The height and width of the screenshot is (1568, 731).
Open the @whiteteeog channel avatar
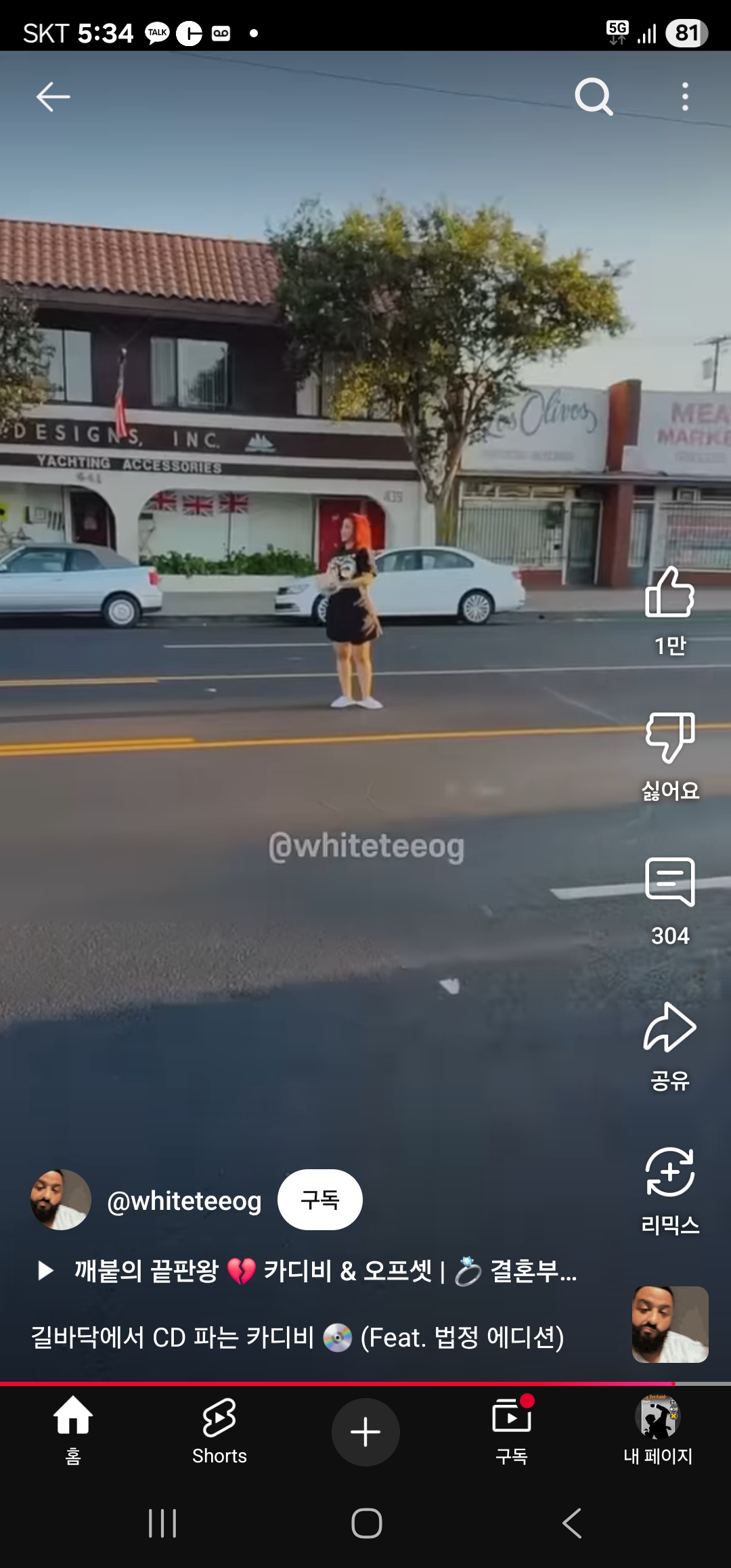(61, 1200)
